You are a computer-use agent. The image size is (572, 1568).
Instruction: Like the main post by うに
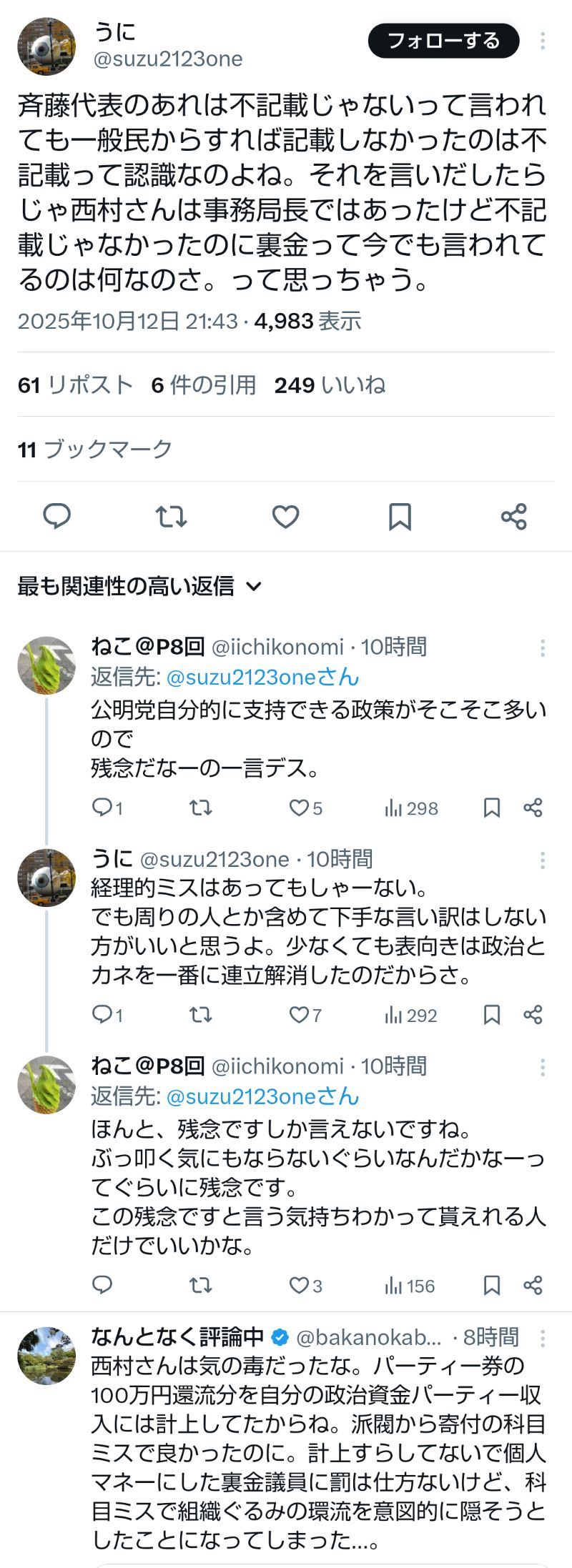[x=285, y=516]
